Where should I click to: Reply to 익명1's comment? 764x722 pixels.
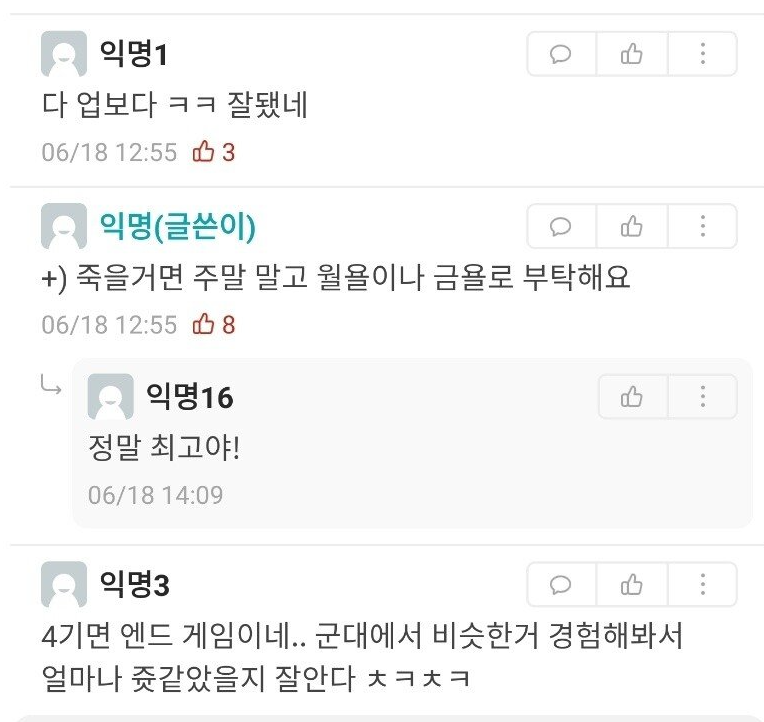(561, 54)
